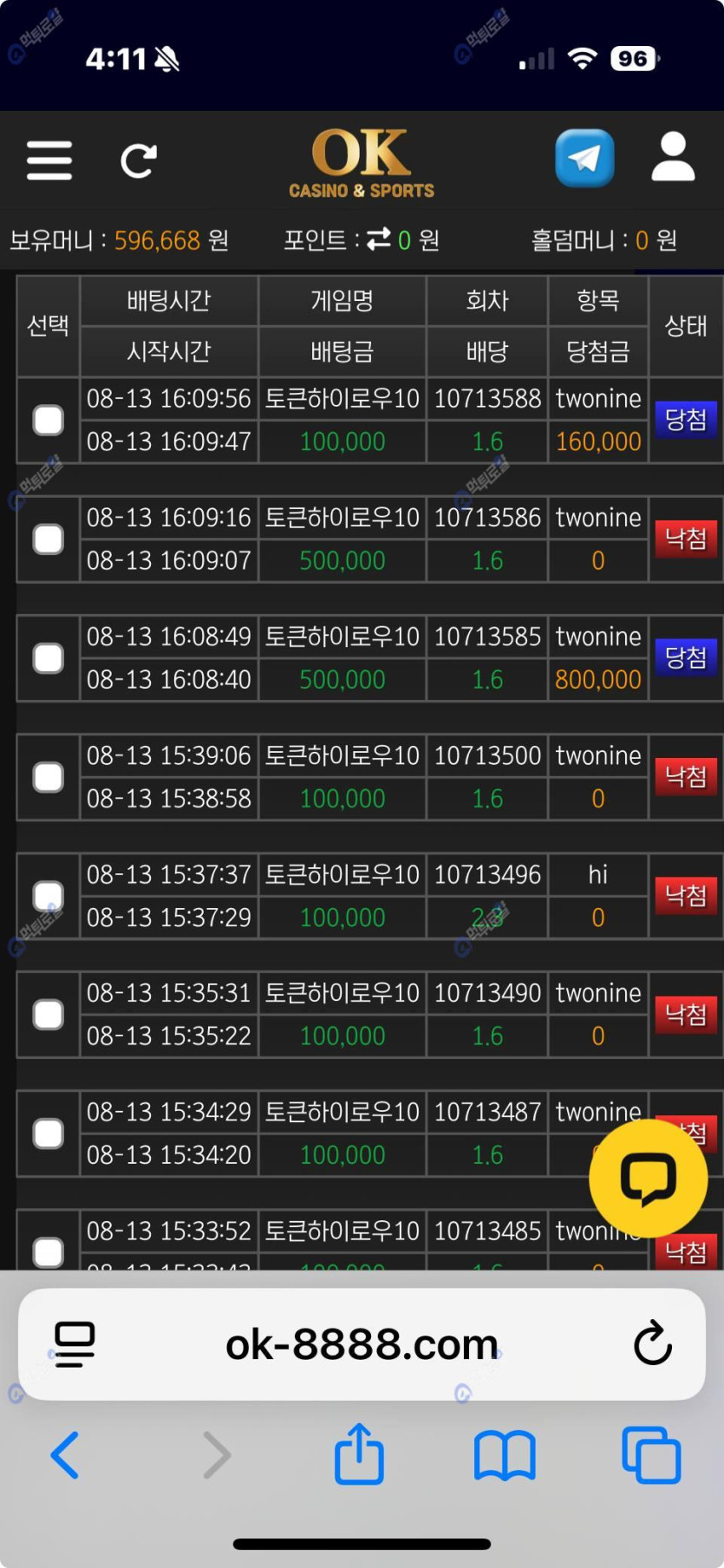
Task: Refresh the page with the header reload icon
Action: tap(139, 160)
